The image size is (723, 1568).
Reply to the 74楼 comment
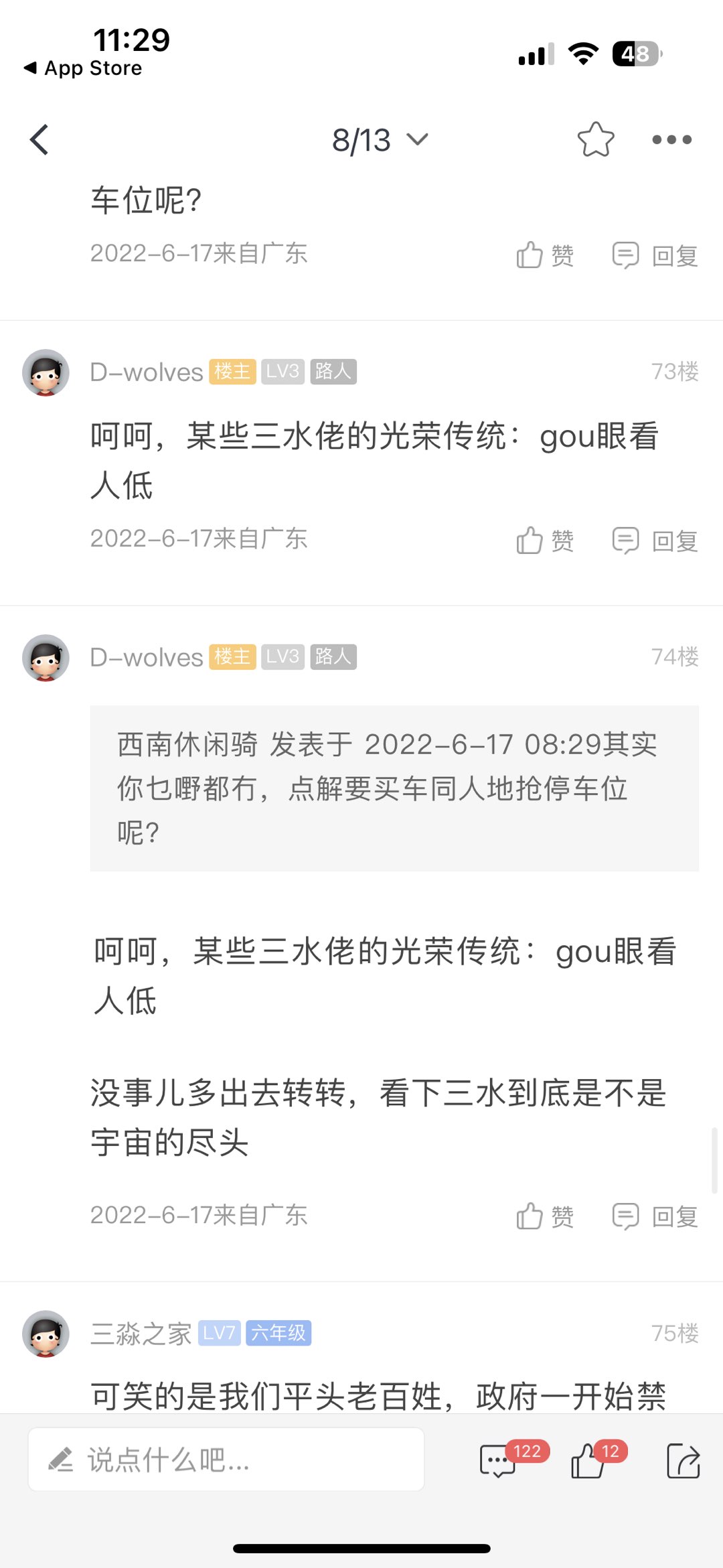pos(655,1217)
